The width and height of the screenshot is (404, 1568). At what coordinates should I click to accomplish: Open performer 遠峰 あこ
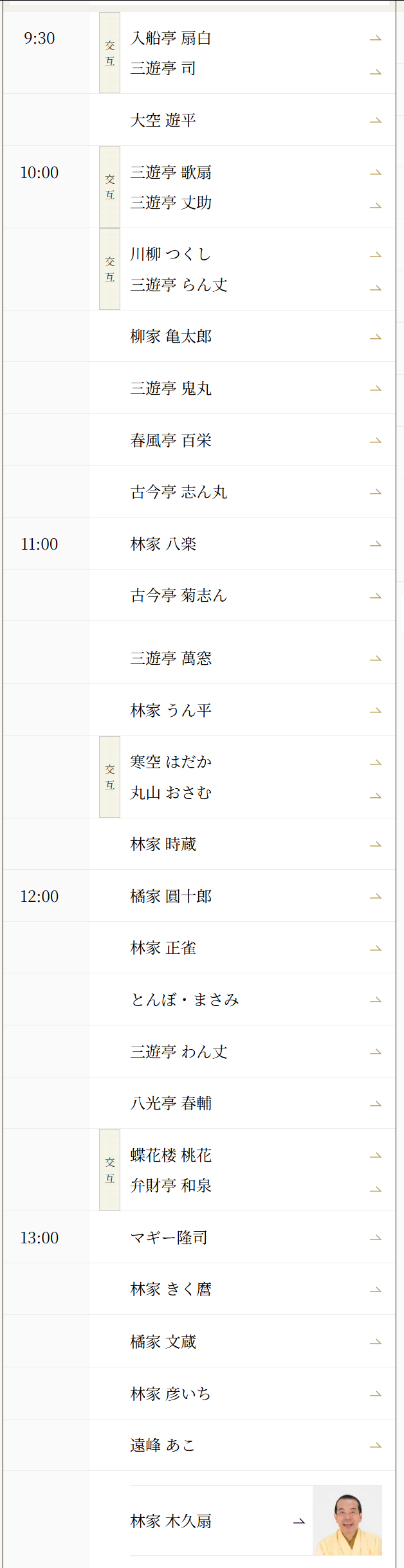point(163,1445)
